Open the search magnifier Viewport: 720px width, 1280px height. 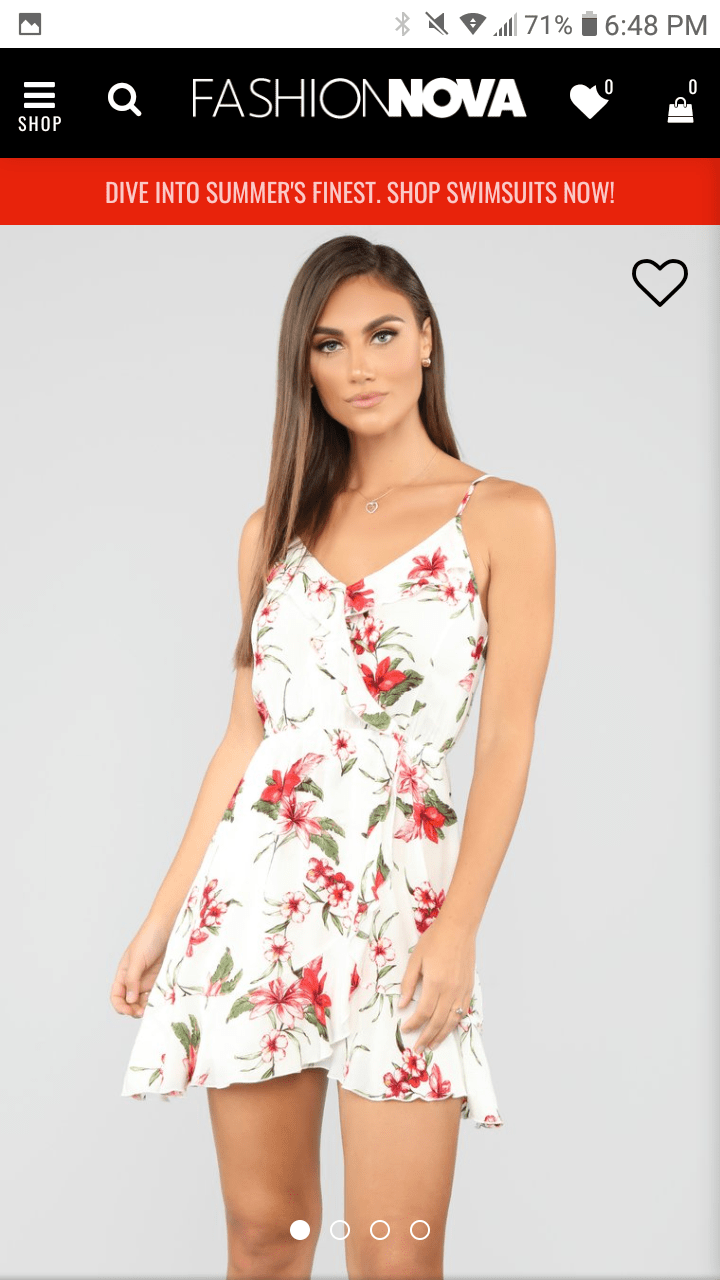click(x=125, y=100)
